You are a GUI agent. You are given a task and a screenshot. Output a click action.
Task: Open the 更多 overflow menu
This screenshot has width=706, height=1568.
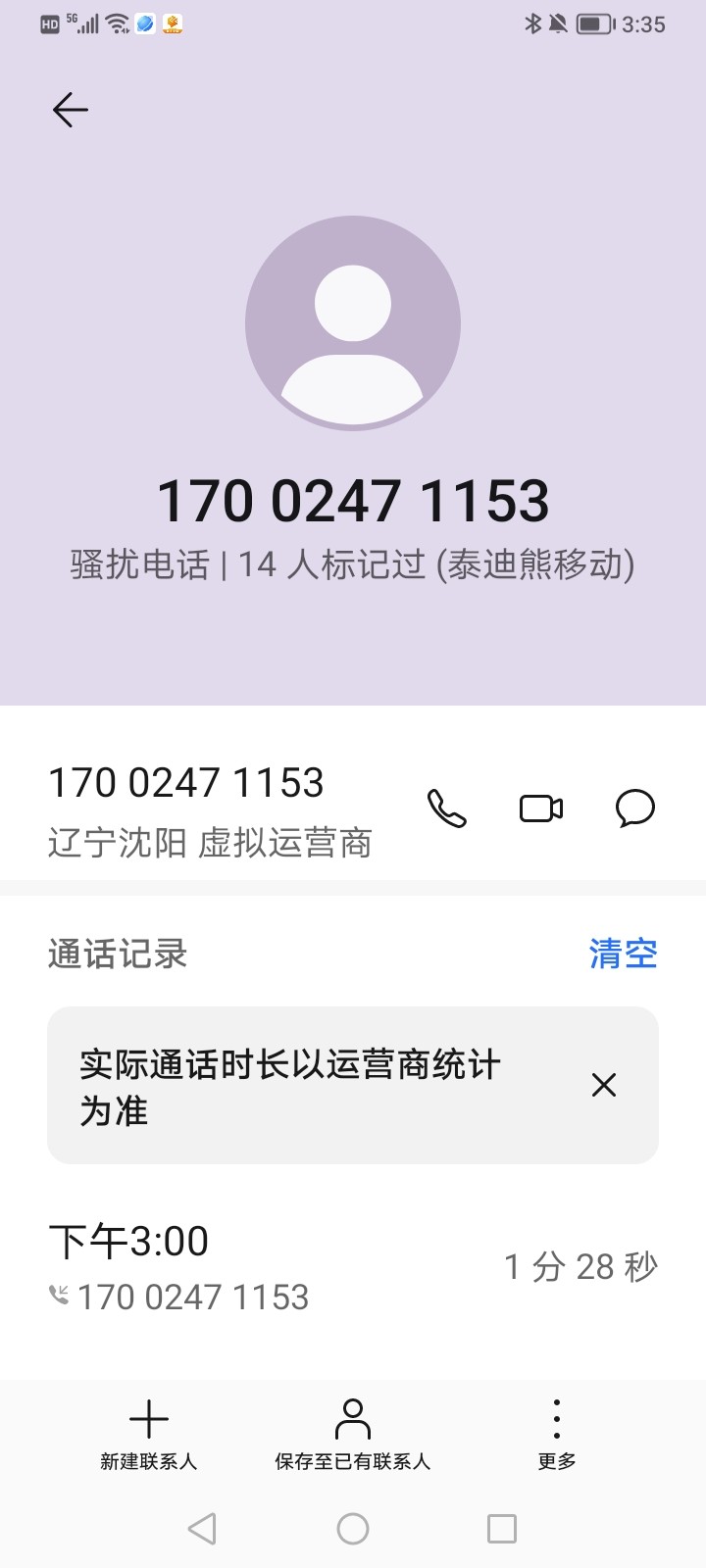[x=556, y=1435]
